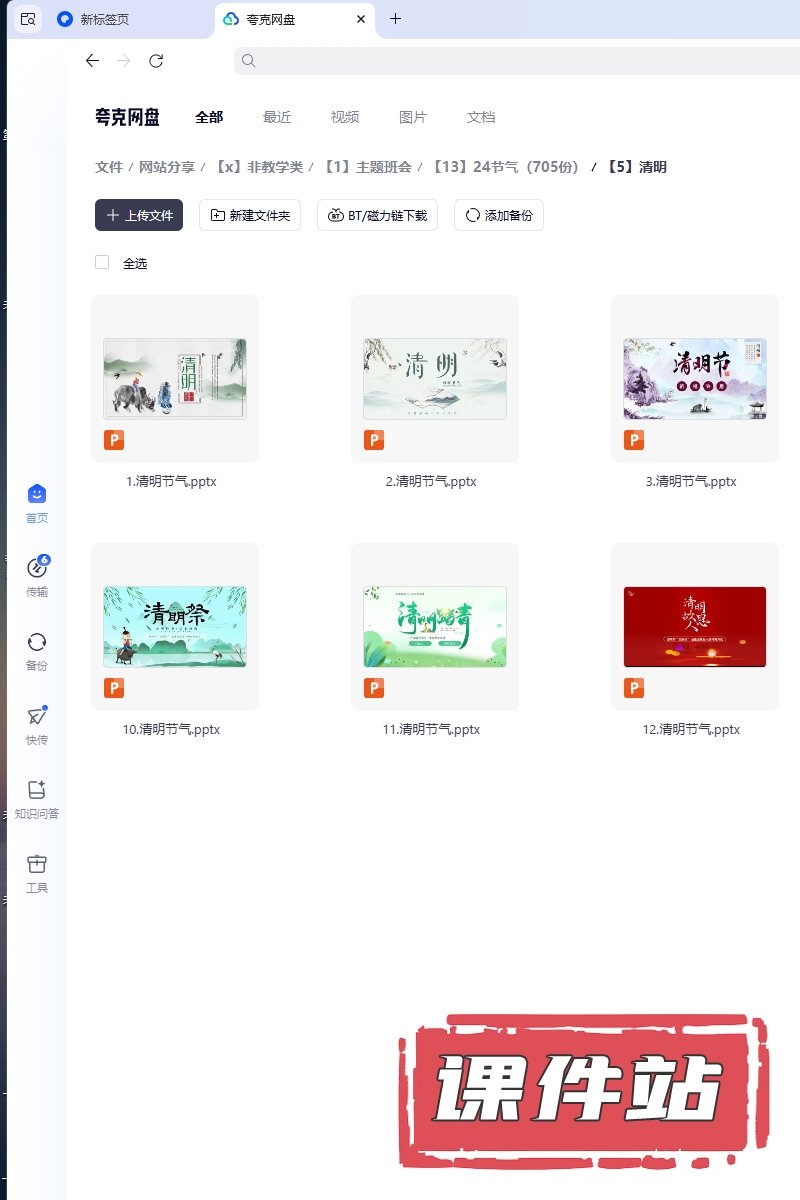Open 11.清明节气.pptx file

click(435, 627)
